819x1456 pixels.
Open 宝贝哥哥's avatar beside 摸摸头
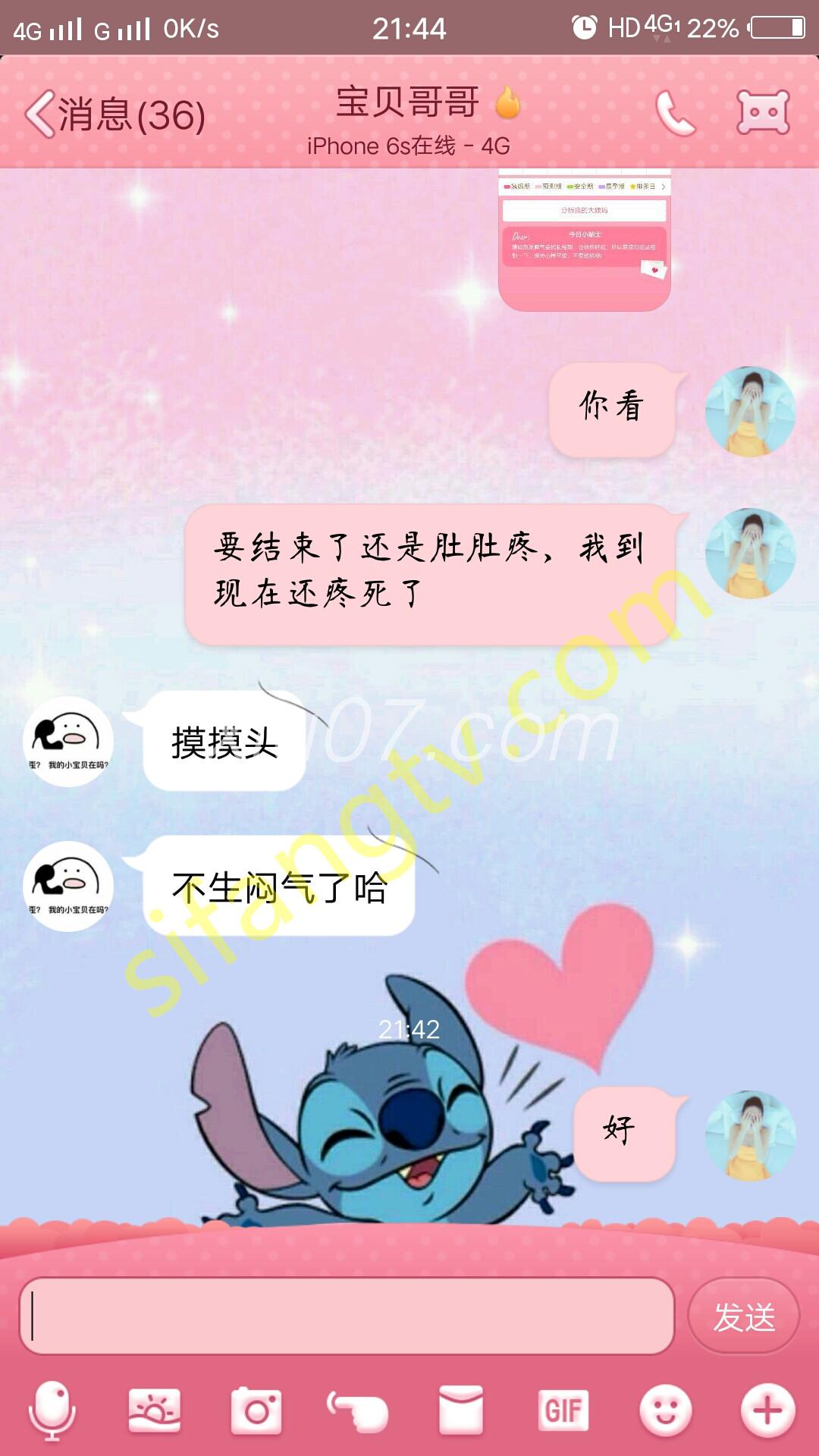(x=68, y=741)
